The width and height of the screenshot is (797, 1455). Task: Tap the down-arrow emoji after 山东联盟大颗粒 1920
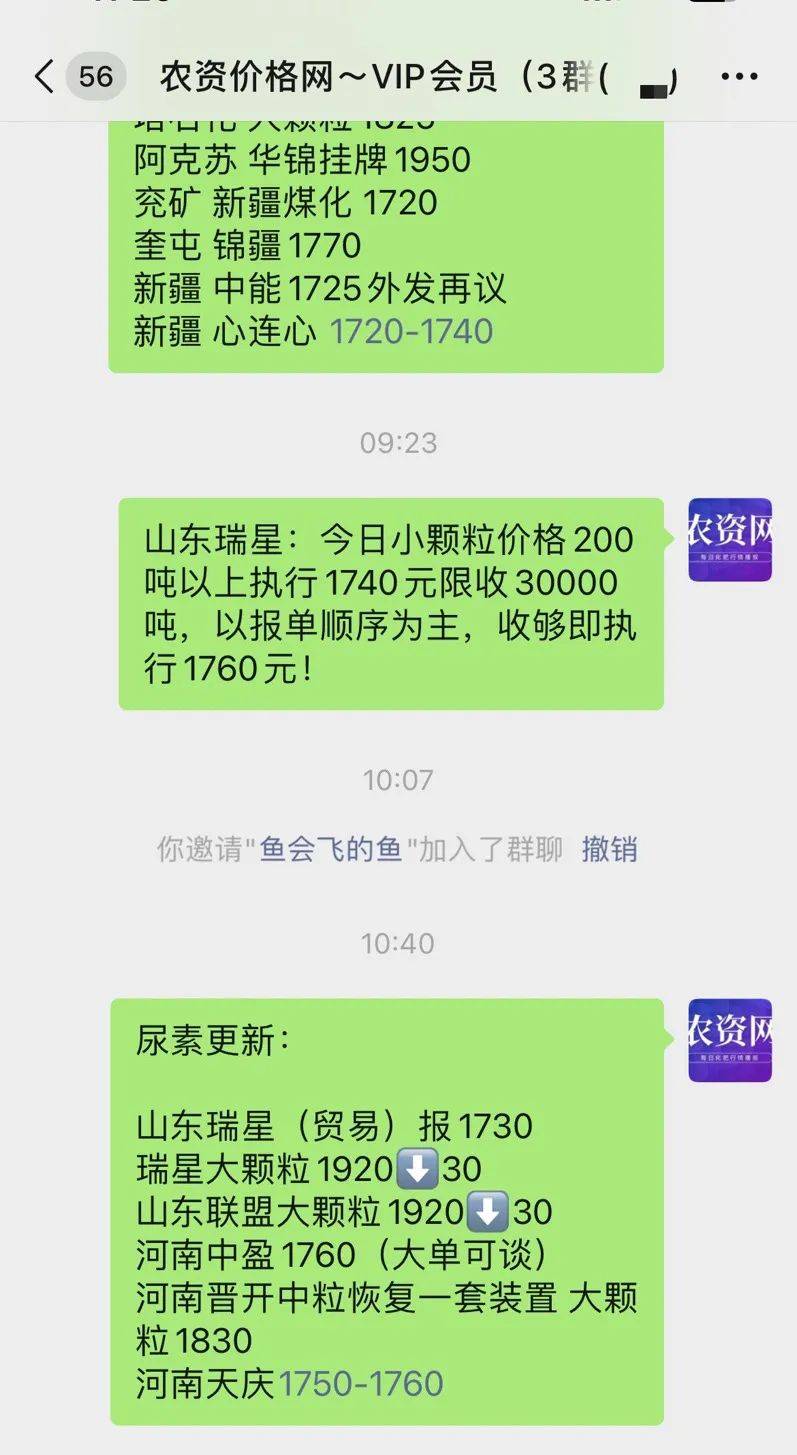pyautogui.click(x=486, y=1212)
